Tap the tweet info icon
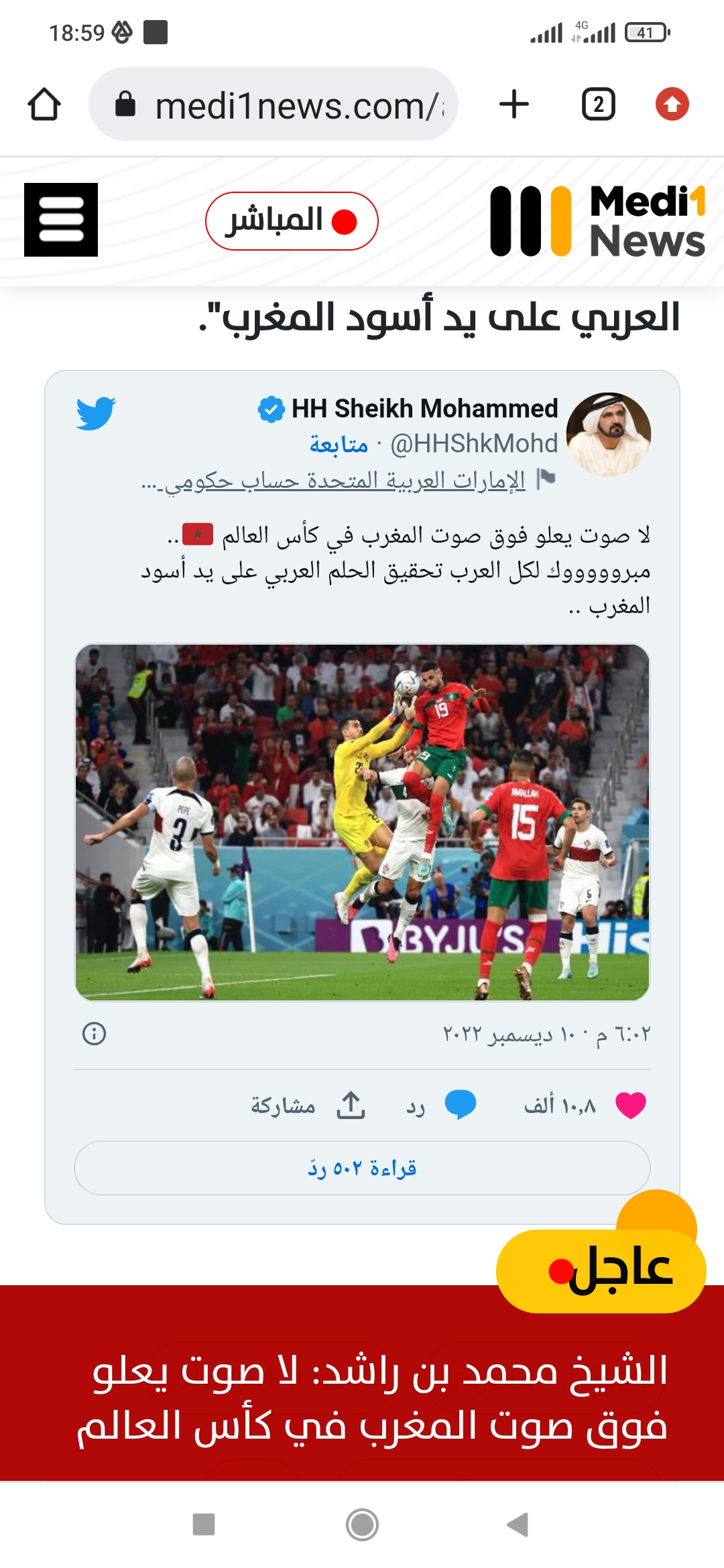This screenshot has width=724, height=1568. [94, 1033]
